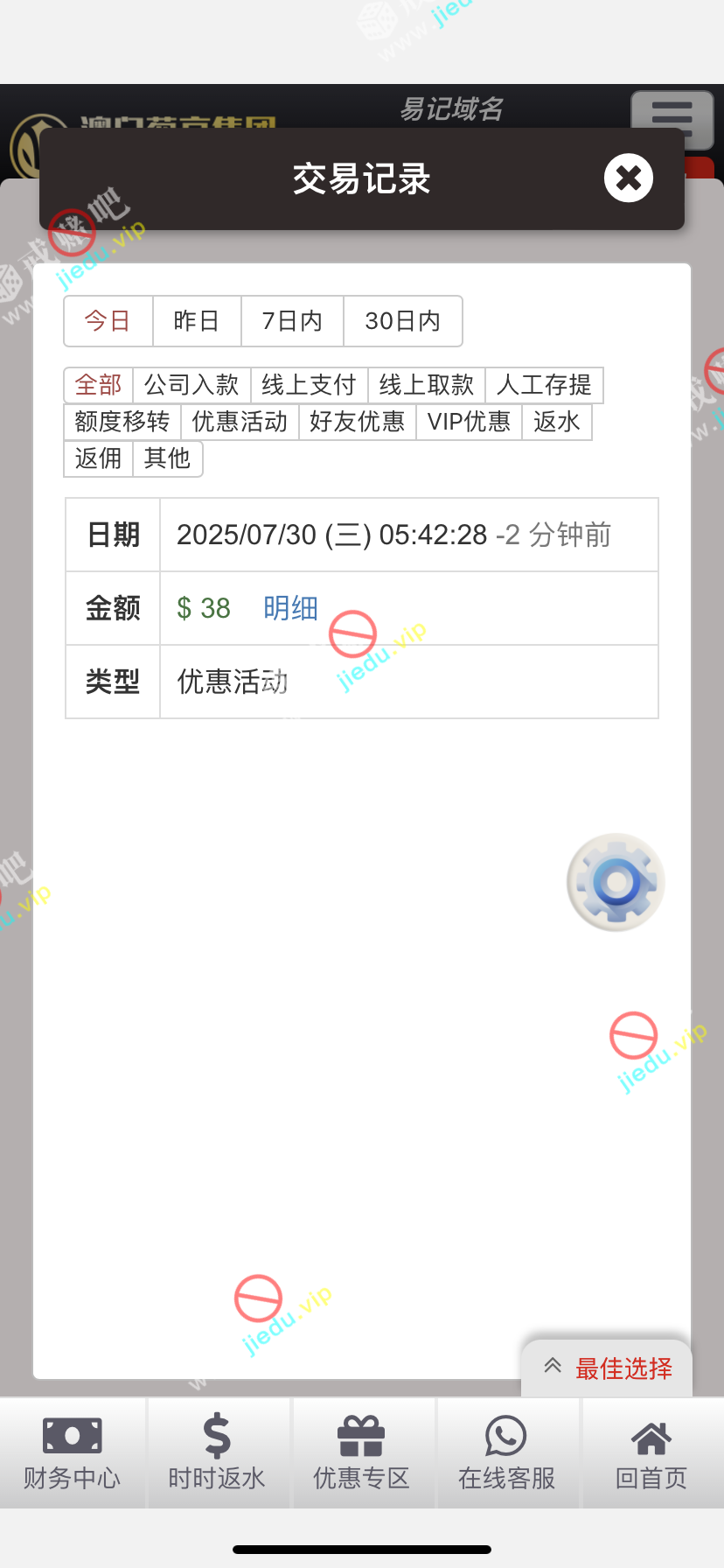
Task: Return to 回首页
Action: point(651,1453)
